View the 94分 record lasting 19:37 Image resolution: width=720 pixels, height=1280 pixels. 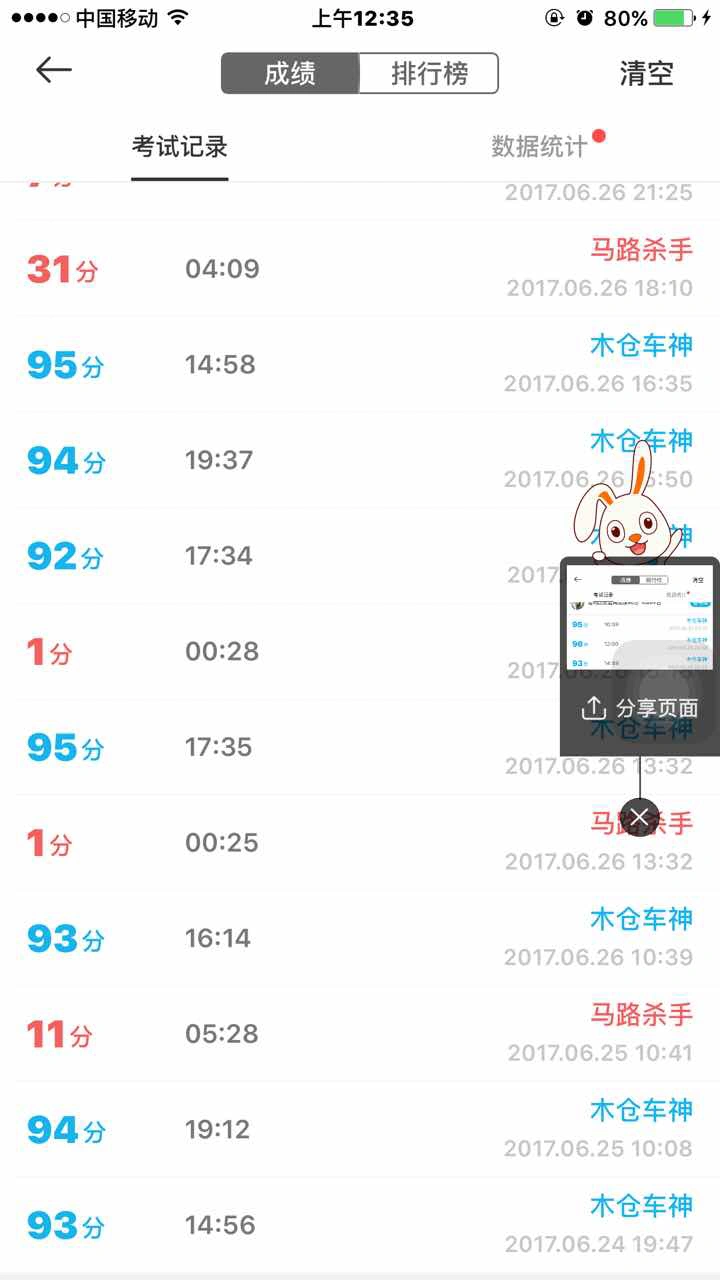(300, 460)
